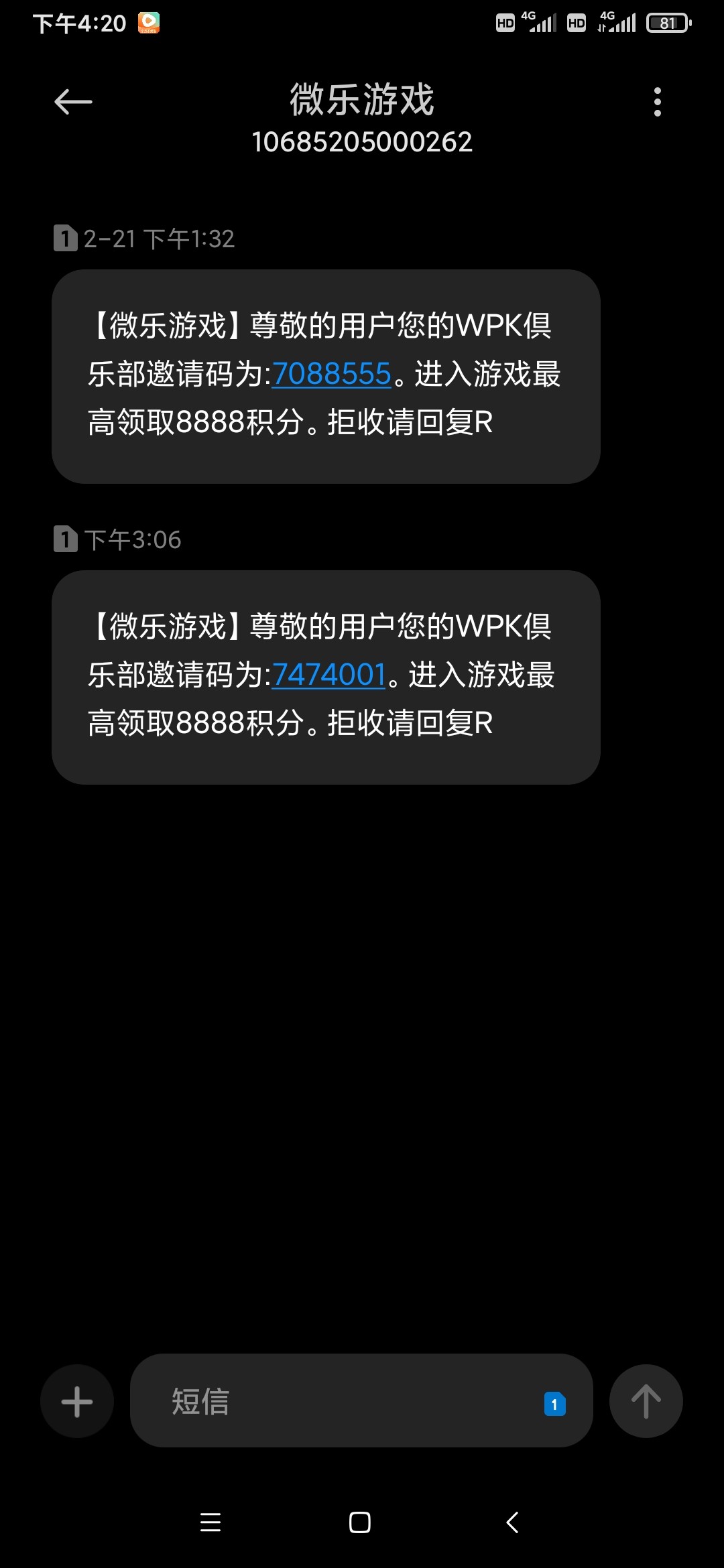Open recent apps from the navigation bar
Screen dimensions: 724x1568
coord(210,1522)
